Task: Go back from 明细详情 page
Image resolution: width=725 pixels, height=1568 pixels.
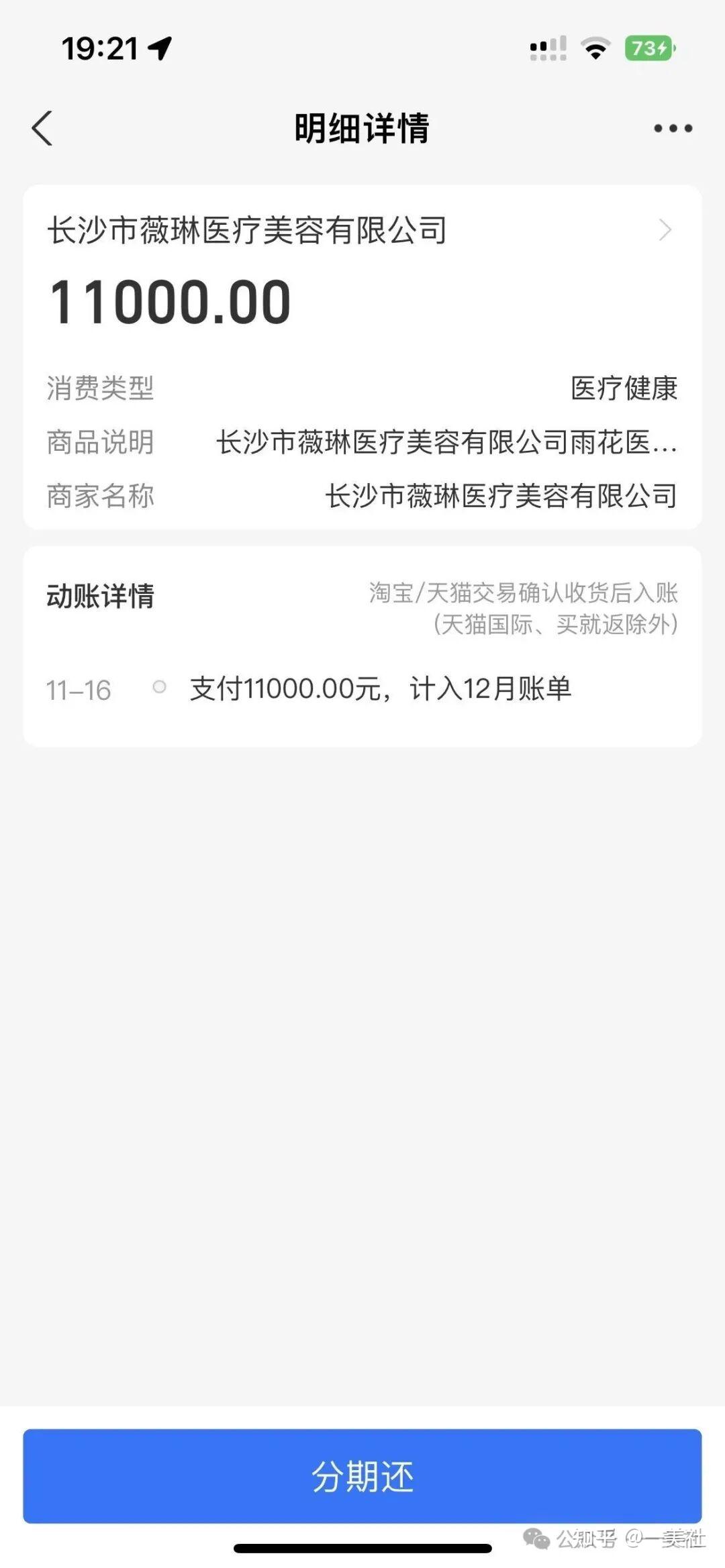Action: tap(42, 128)
